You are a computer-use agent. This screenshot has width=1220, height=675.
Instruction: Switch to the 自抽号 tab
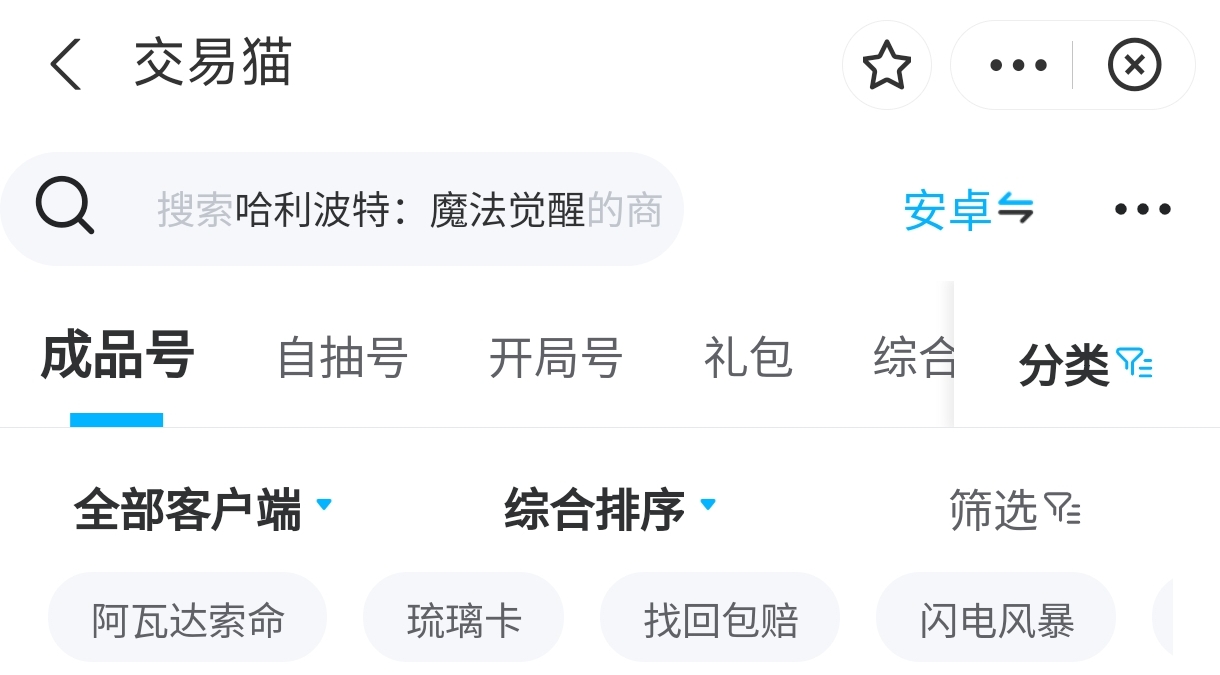(x=342, y=357)
